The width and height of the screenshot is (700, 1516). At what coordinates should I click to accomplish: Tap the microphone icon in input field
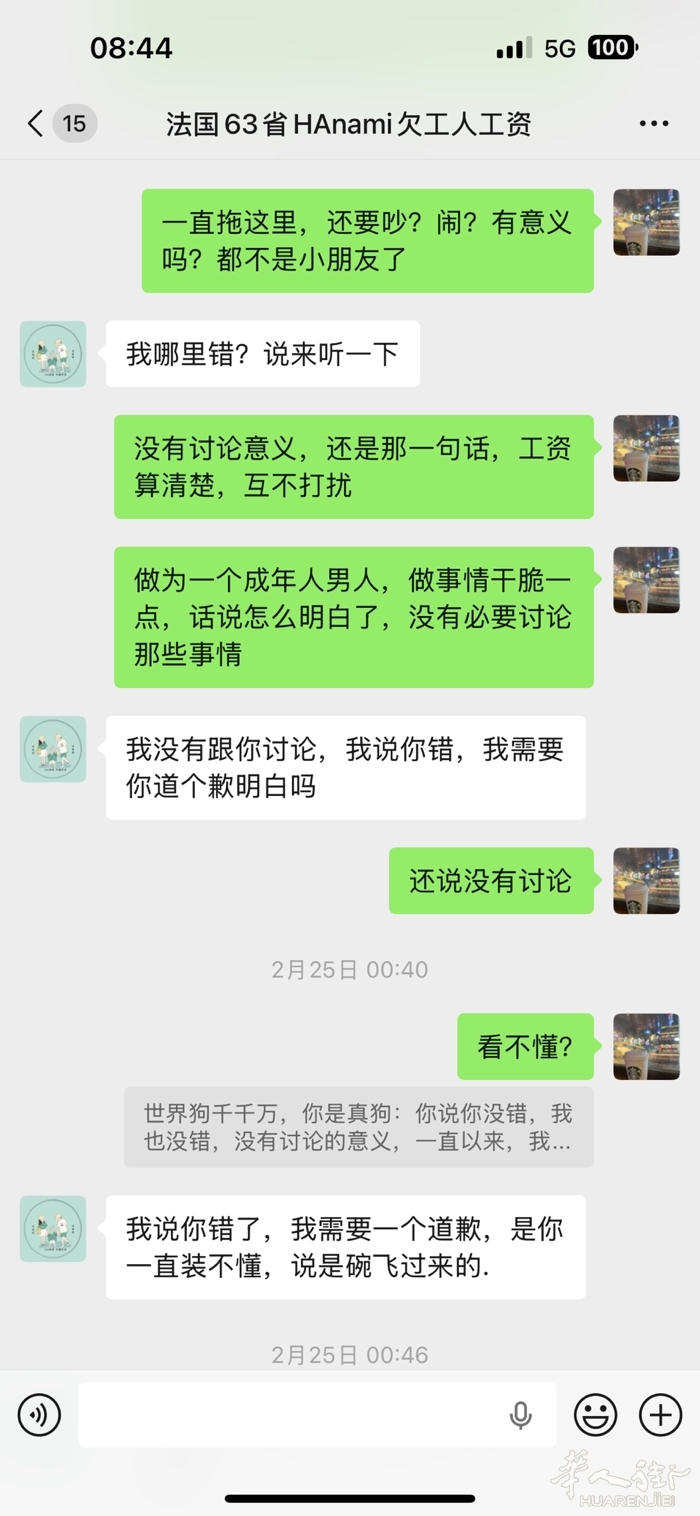tap(520, 1415)
